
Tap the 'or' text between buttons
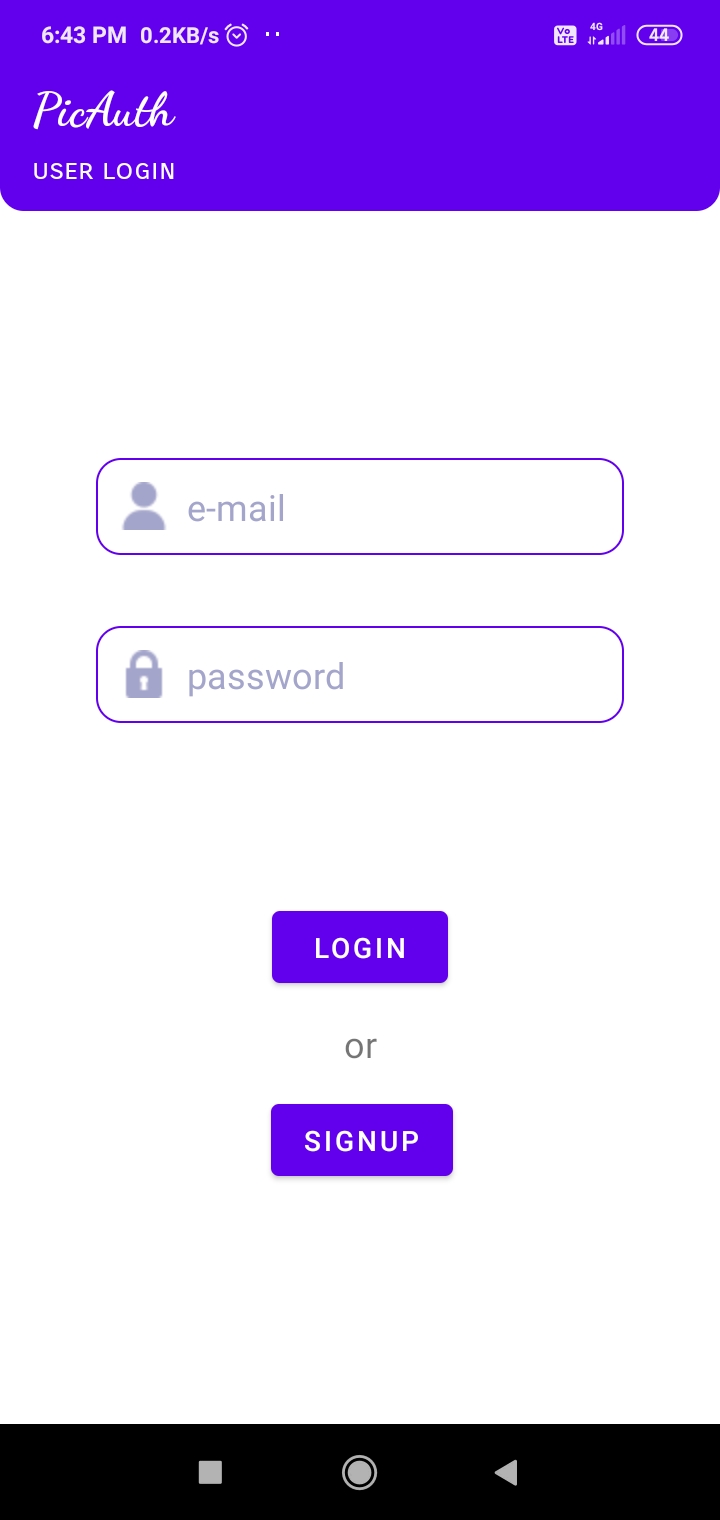360,1045
